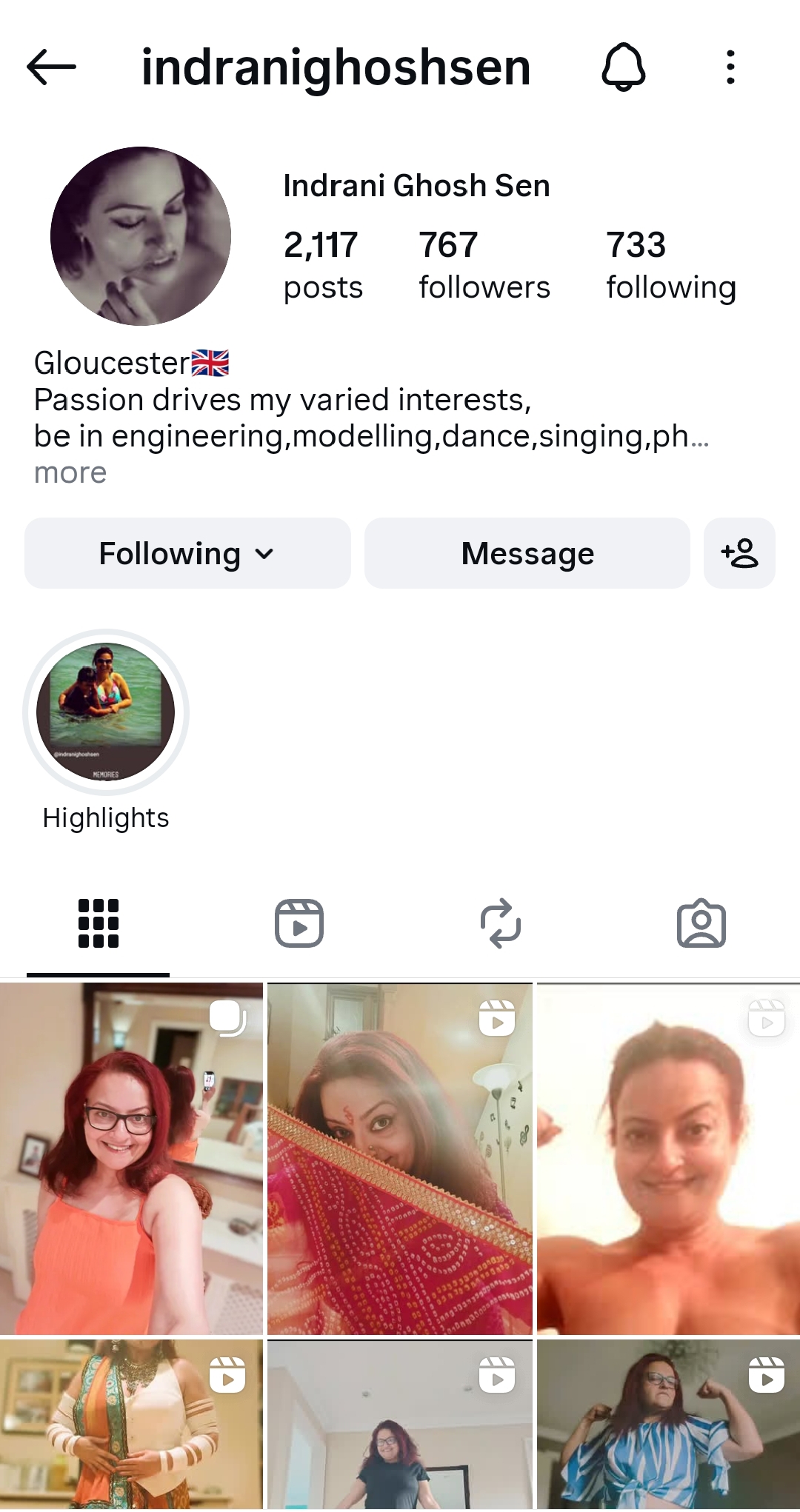Image resolution: width=800 pixels, height=1512 pixels.
Task: Open the reel with black t-shirt
Action: [x=399, y=1425]
